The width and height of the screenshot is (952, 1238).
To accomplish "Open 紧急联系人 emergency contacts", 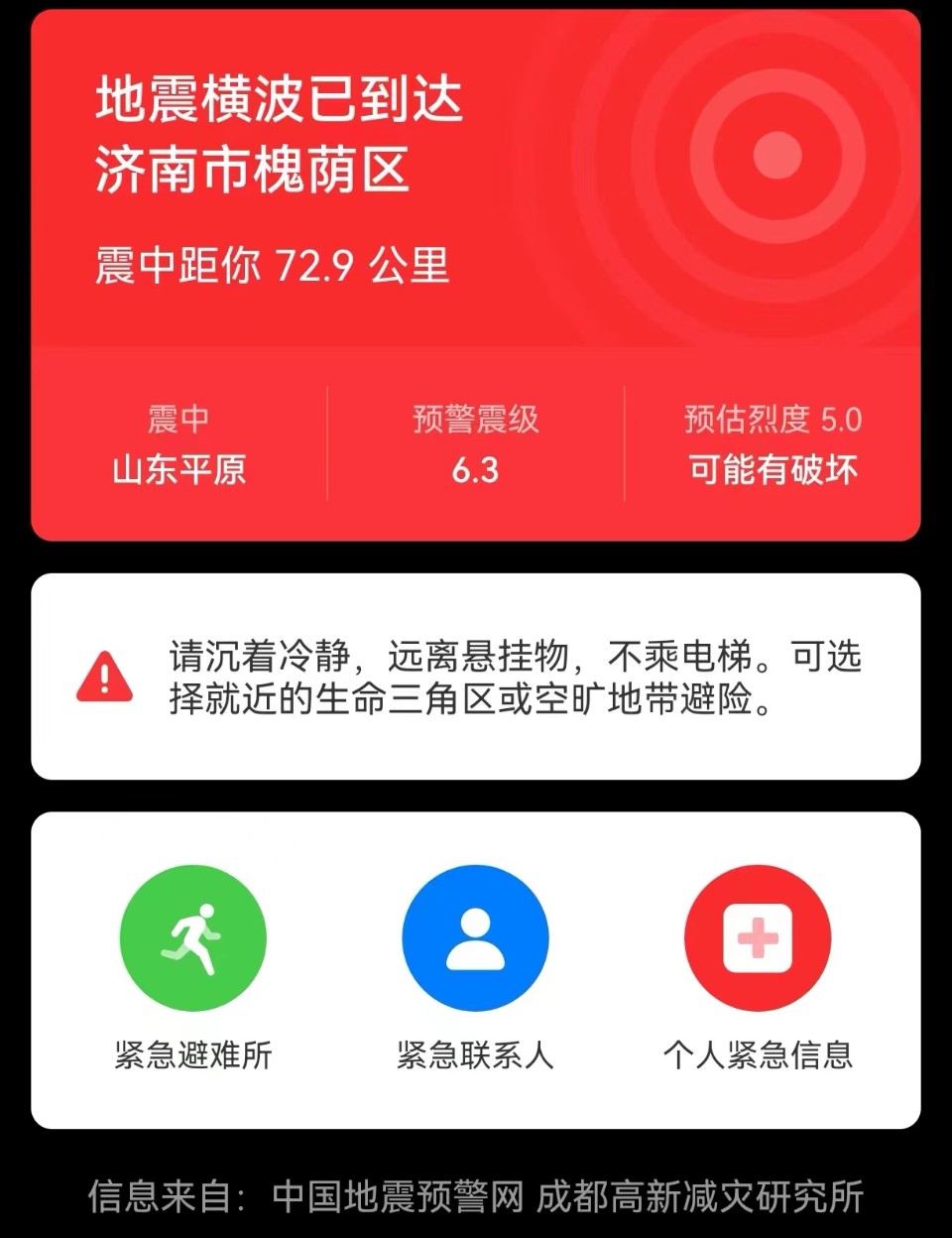I will pyautogui.click(x=475, y=938).
